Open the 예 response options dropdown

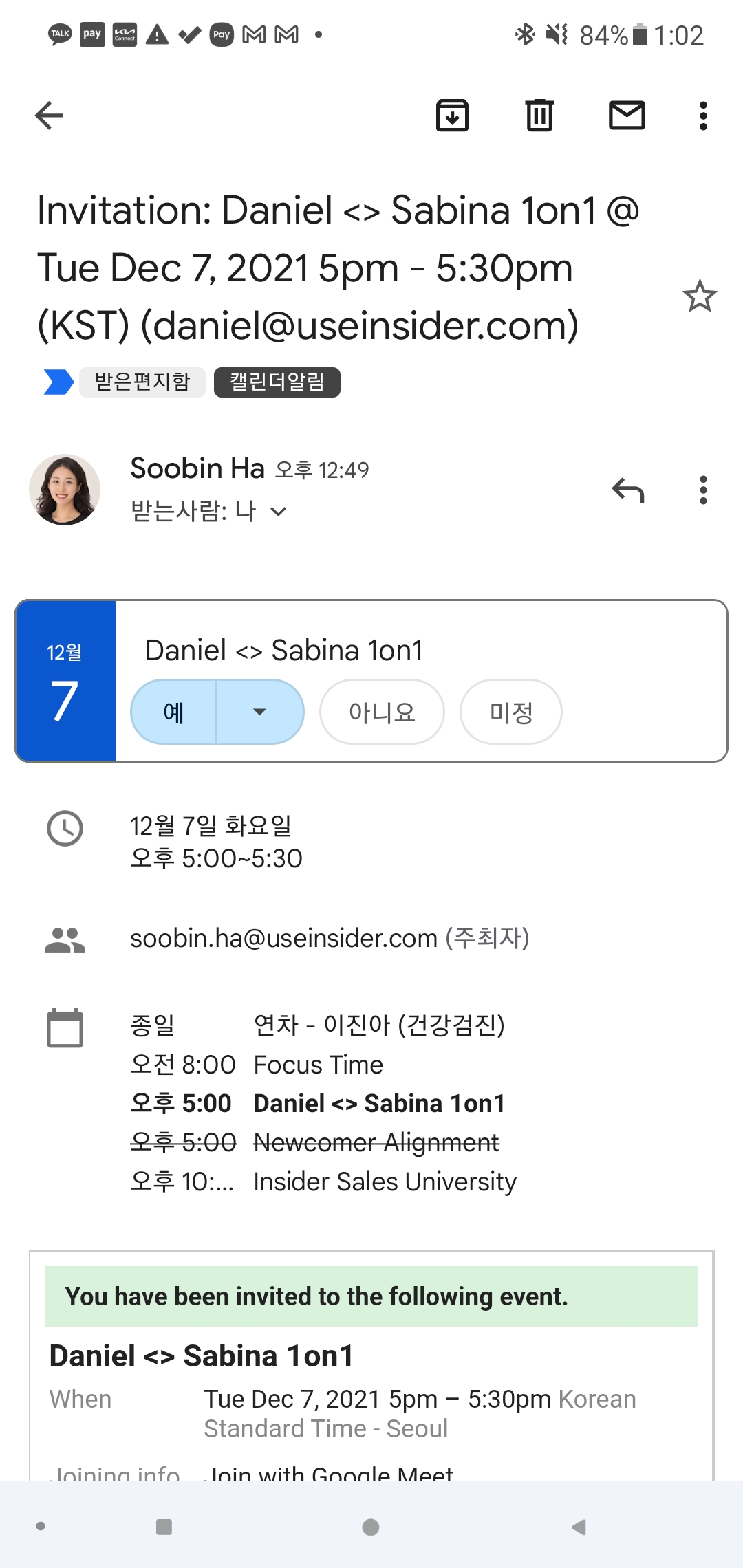[260, 712]
